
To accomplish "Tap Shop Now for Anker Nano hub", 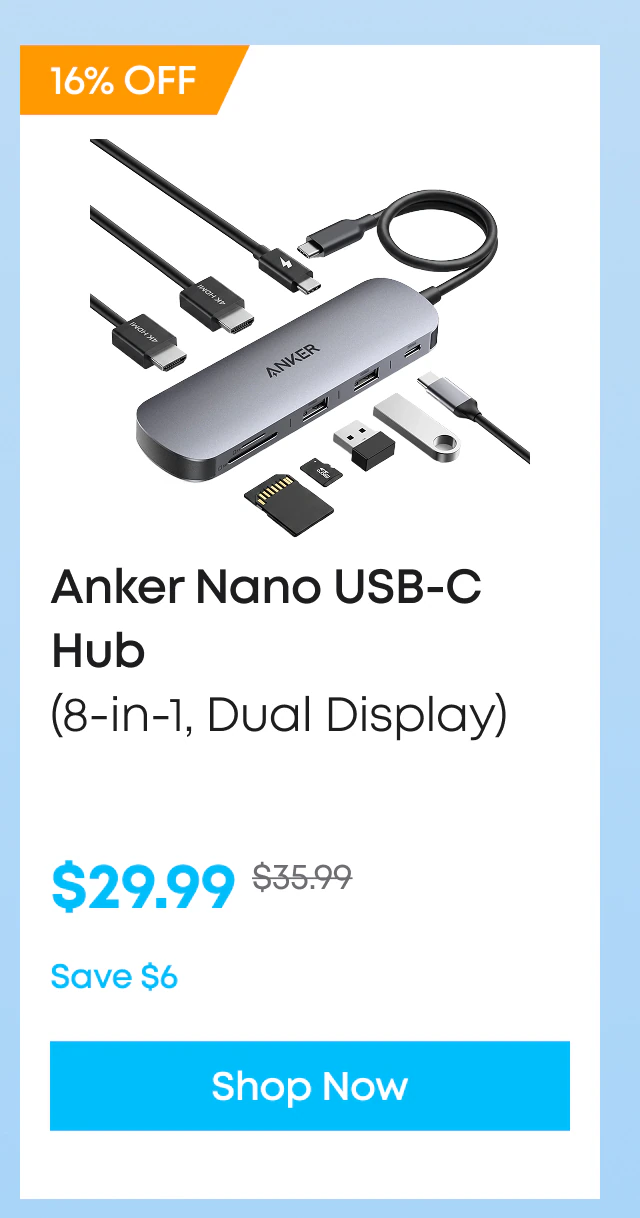I will 310,1086.
